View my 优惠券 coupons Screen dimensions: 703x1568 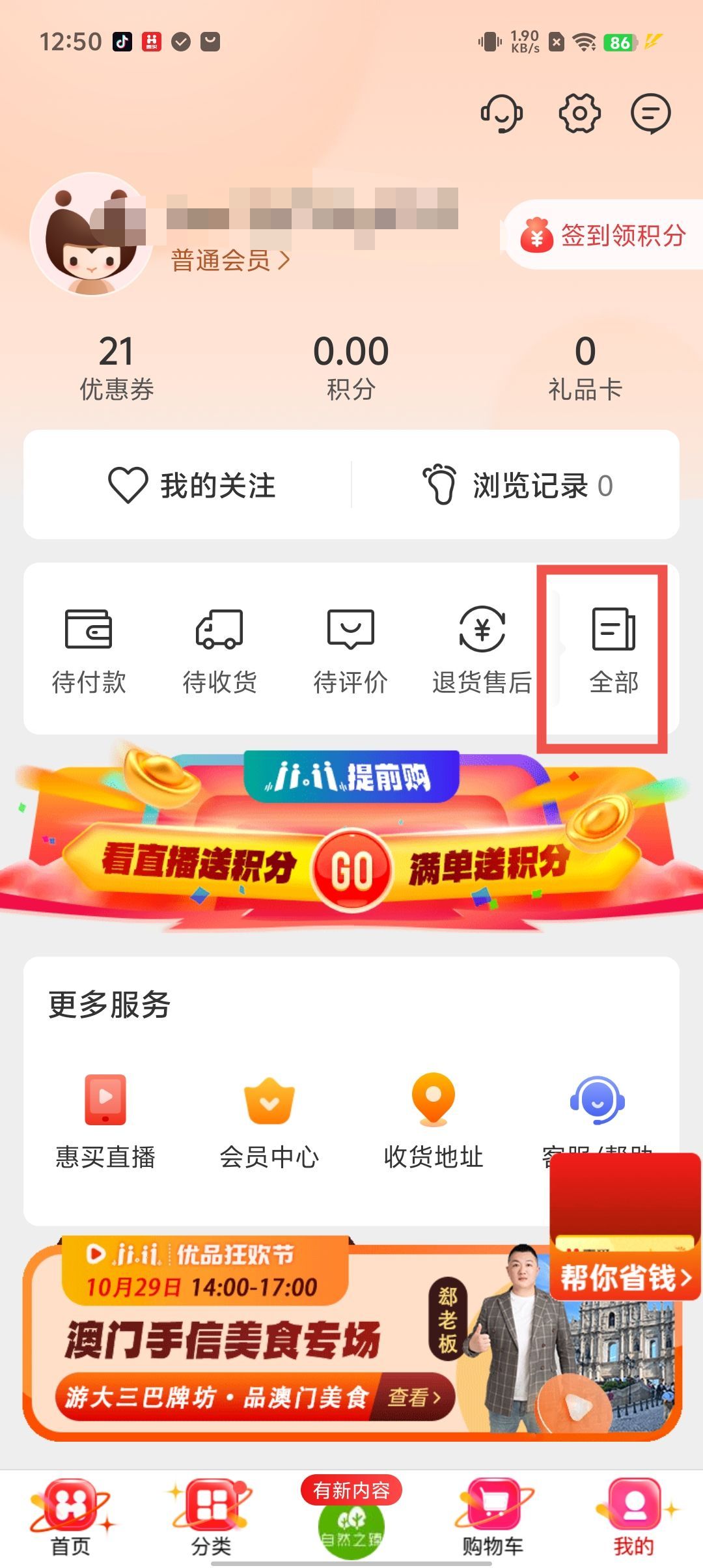point(117,367)
